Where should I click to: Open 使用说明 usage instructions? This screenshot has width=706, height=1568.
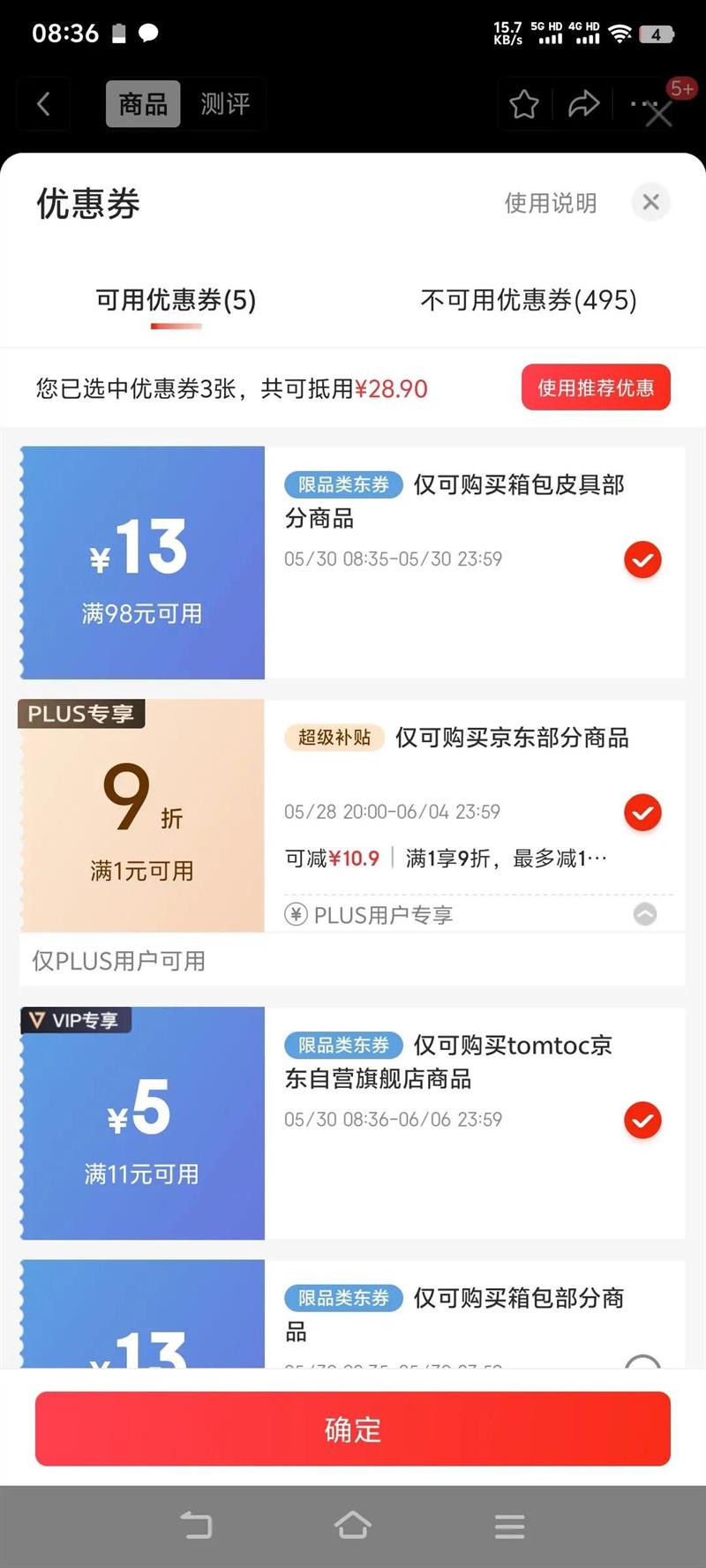[x=551, y=203]
